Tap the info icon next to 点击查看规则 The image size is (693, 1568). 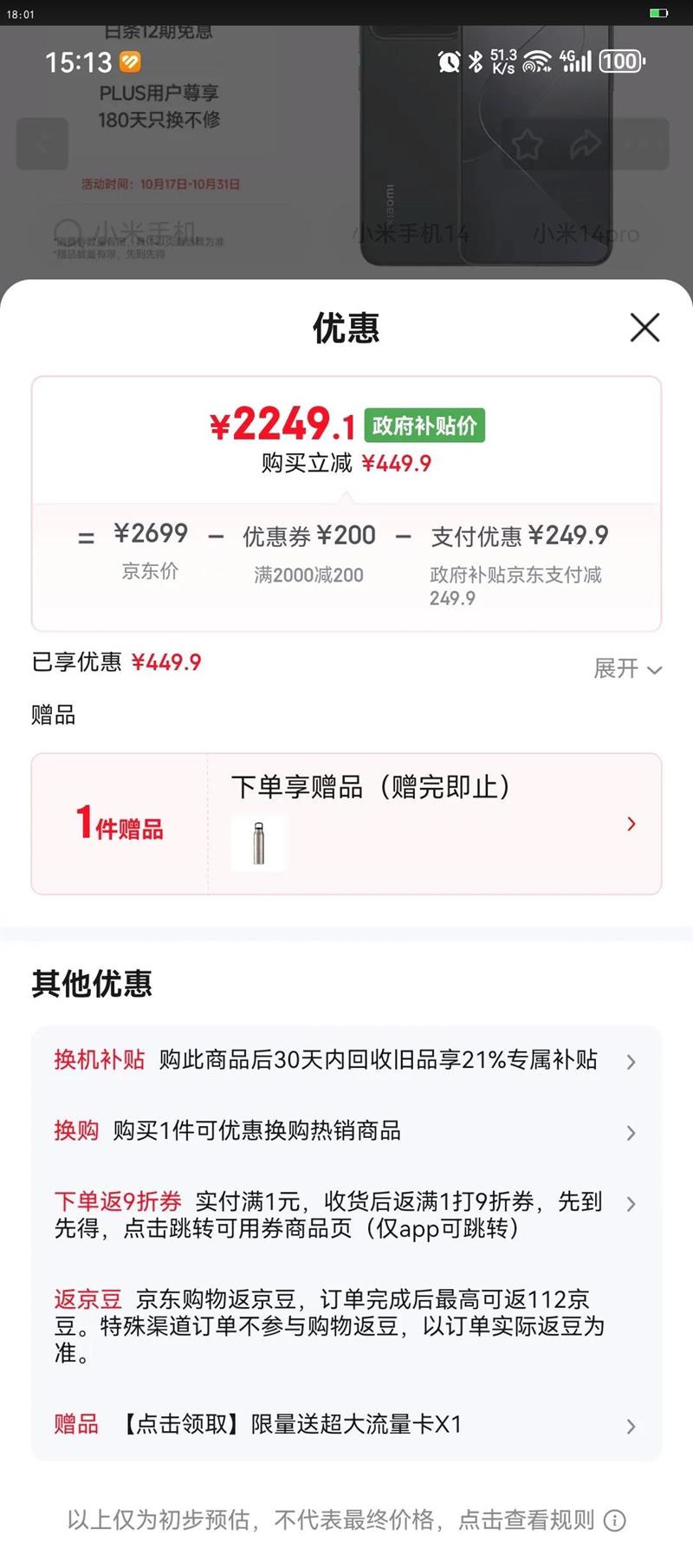pos(614,1520)
